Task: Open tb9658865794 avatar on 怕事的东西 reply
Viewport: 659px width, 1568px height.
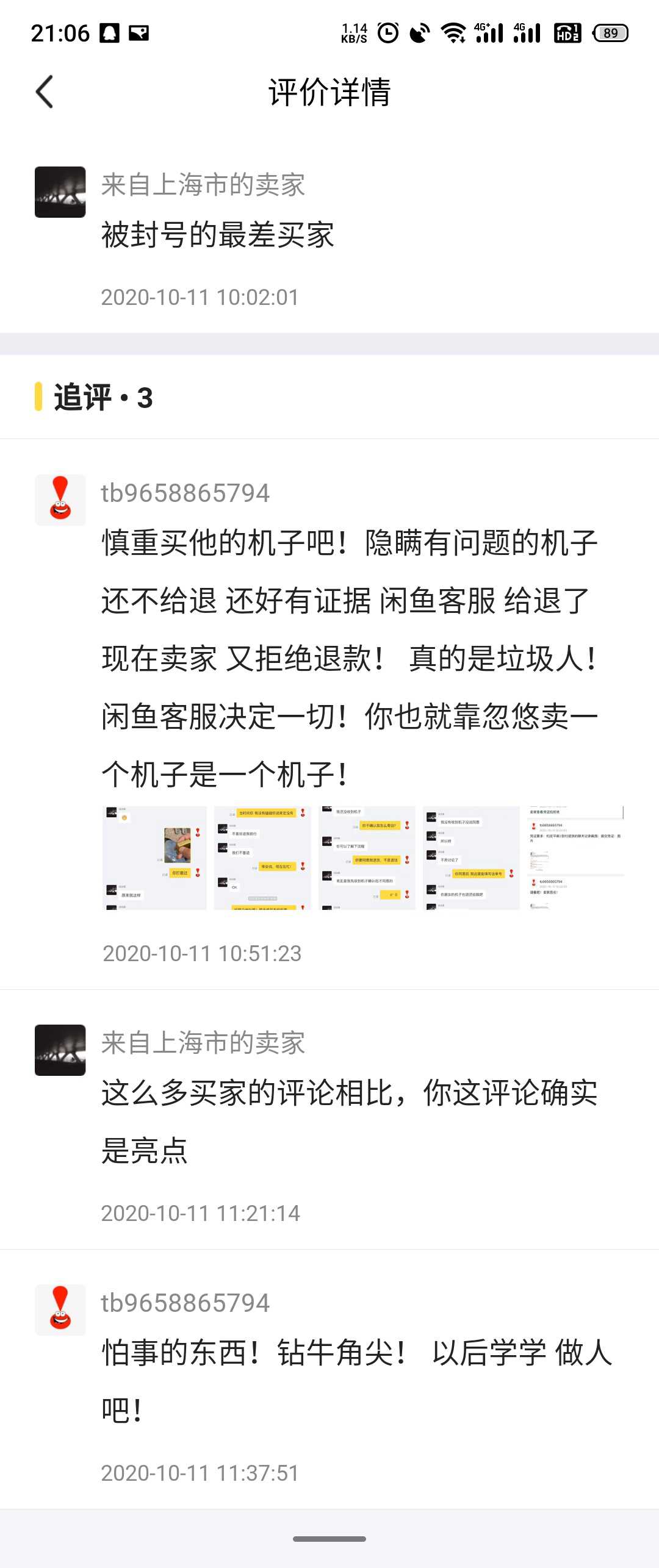Action: pos(60,1310)
